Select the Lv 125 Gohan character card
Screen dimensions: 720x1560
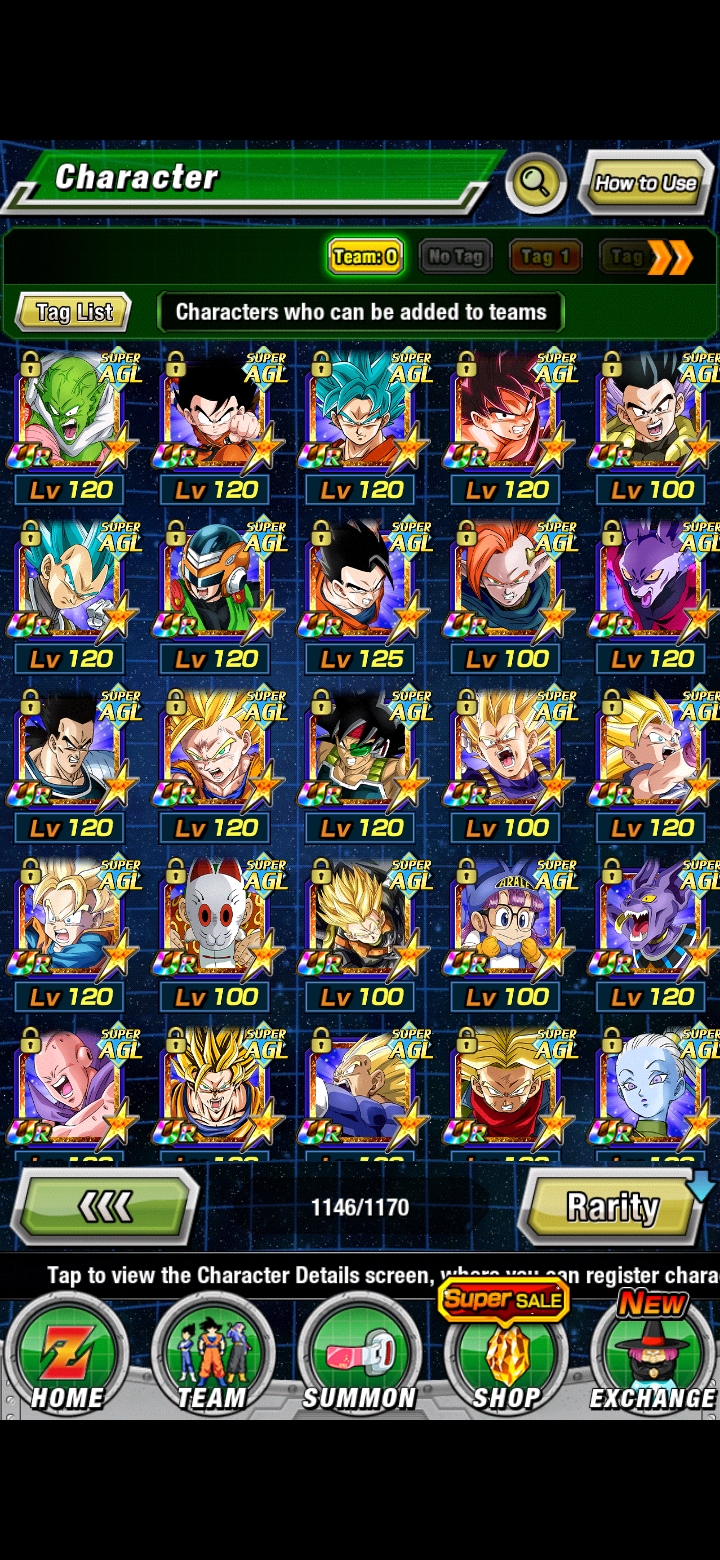point(361,596)
